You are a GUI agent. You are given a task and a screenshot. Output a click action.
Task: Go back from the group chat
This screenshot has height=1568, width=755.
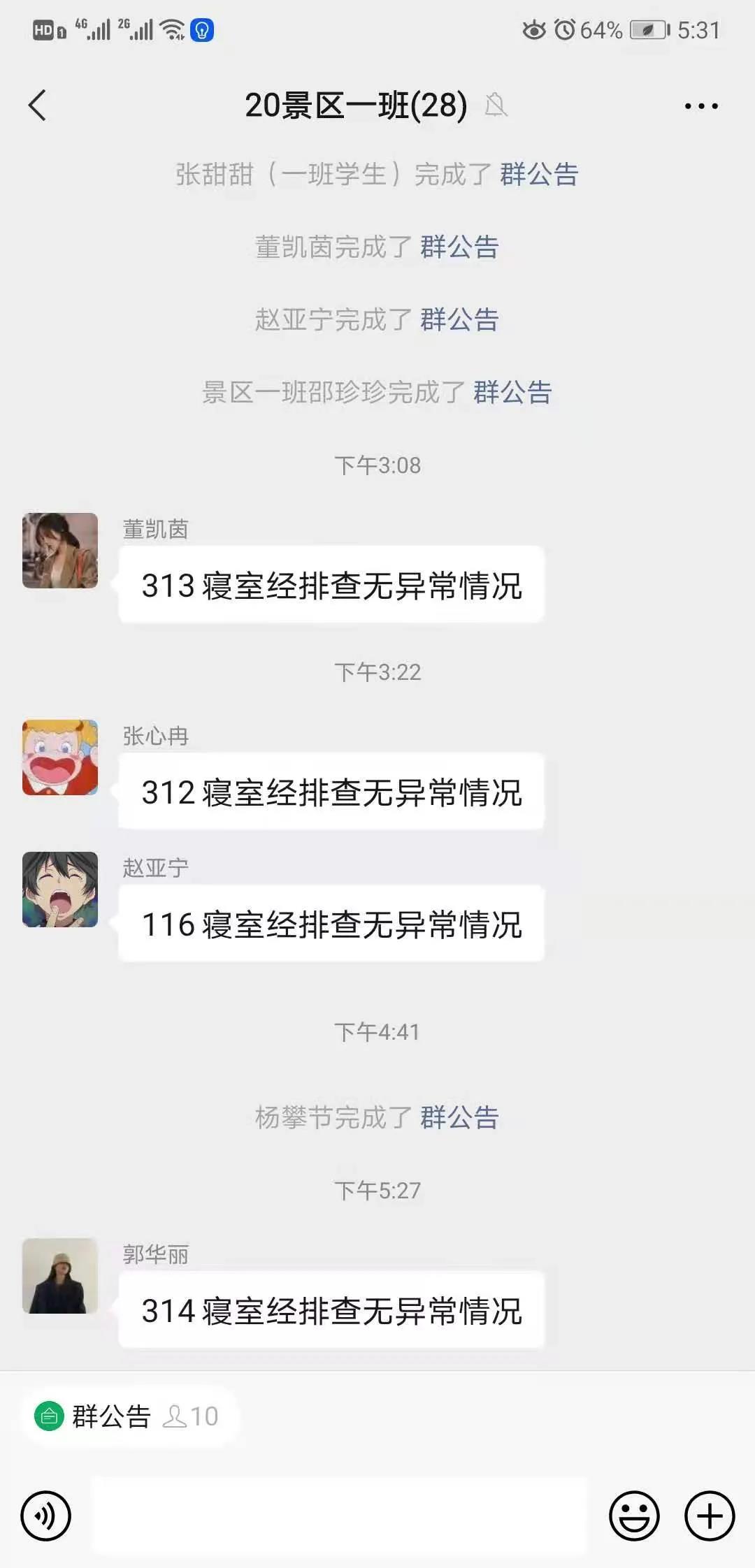[x=38, y=106]
